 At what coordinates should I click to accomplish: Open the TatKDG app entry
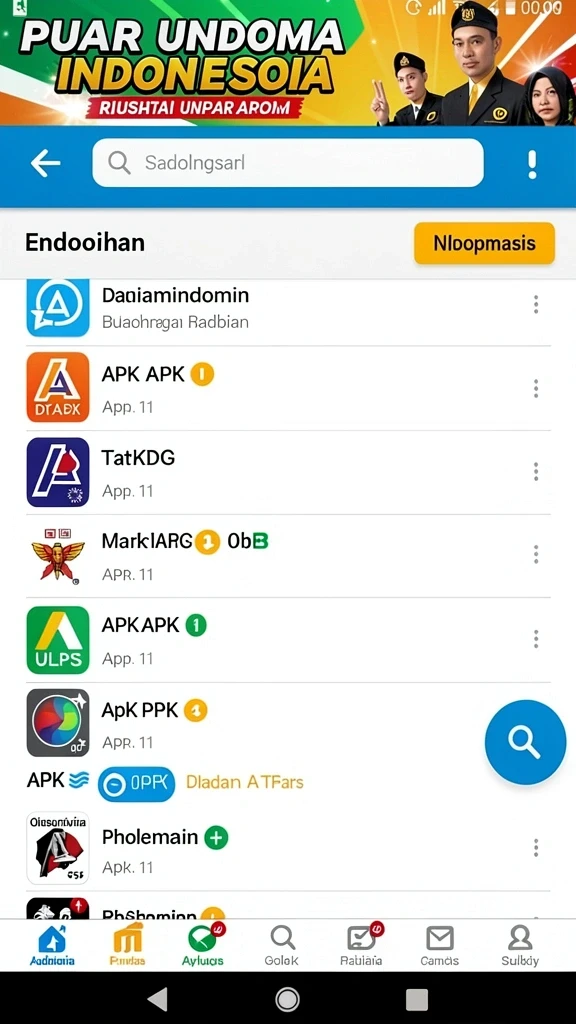288,473
